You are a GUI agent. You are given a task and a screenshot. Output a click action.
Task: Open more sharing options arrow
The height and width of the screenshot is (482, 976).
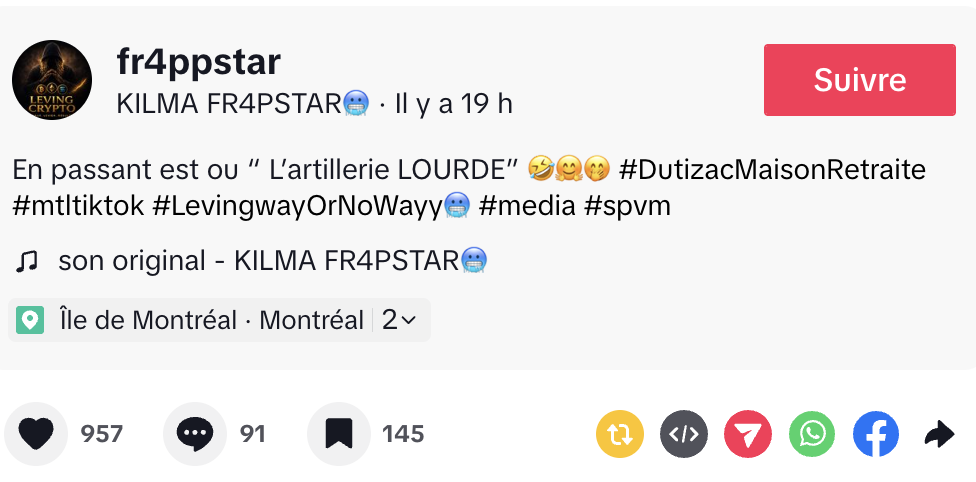[x=939, y=434]
